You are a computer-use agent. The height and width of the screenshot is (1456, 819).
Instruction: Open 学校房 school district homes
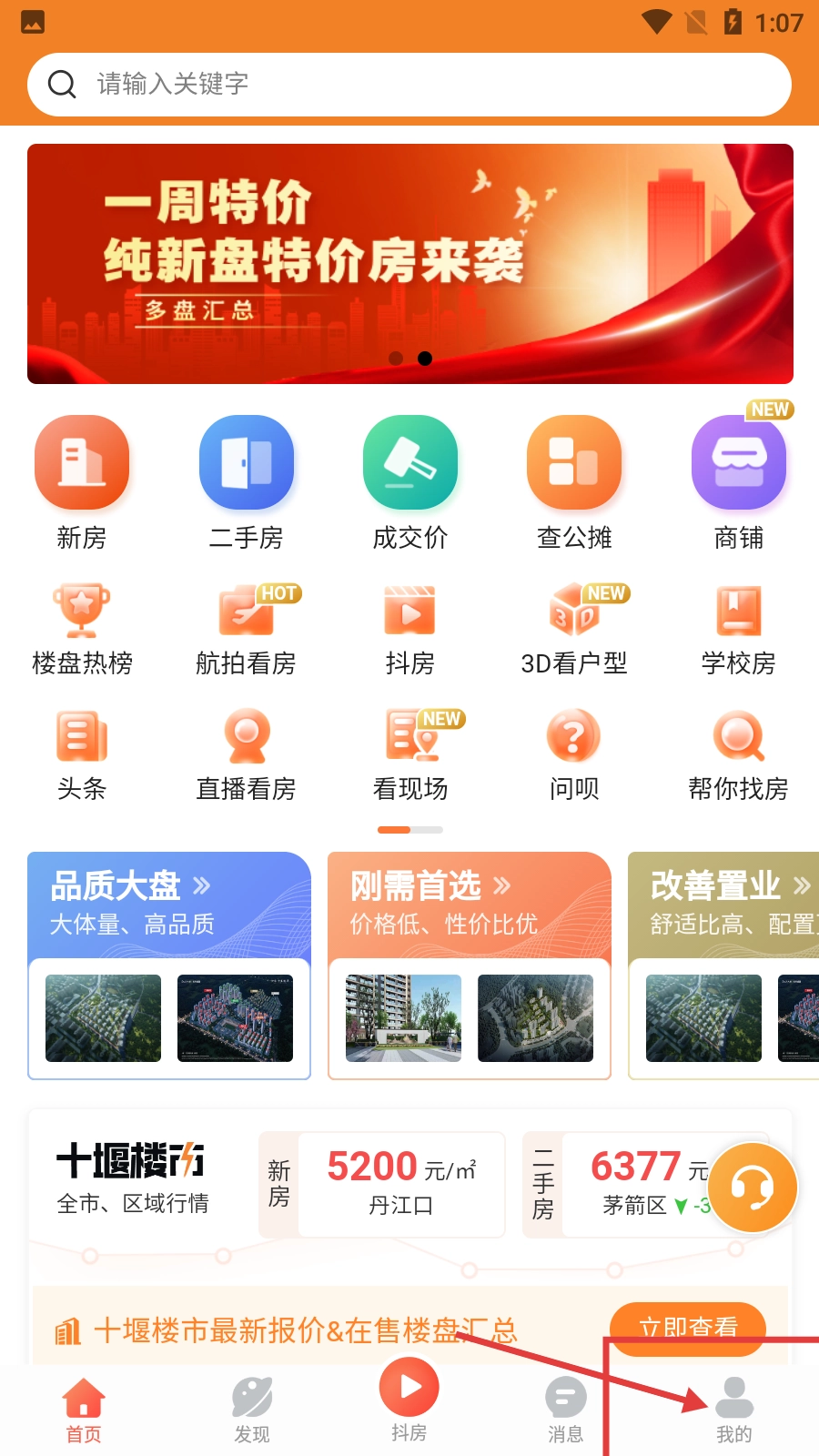[738, 630]
